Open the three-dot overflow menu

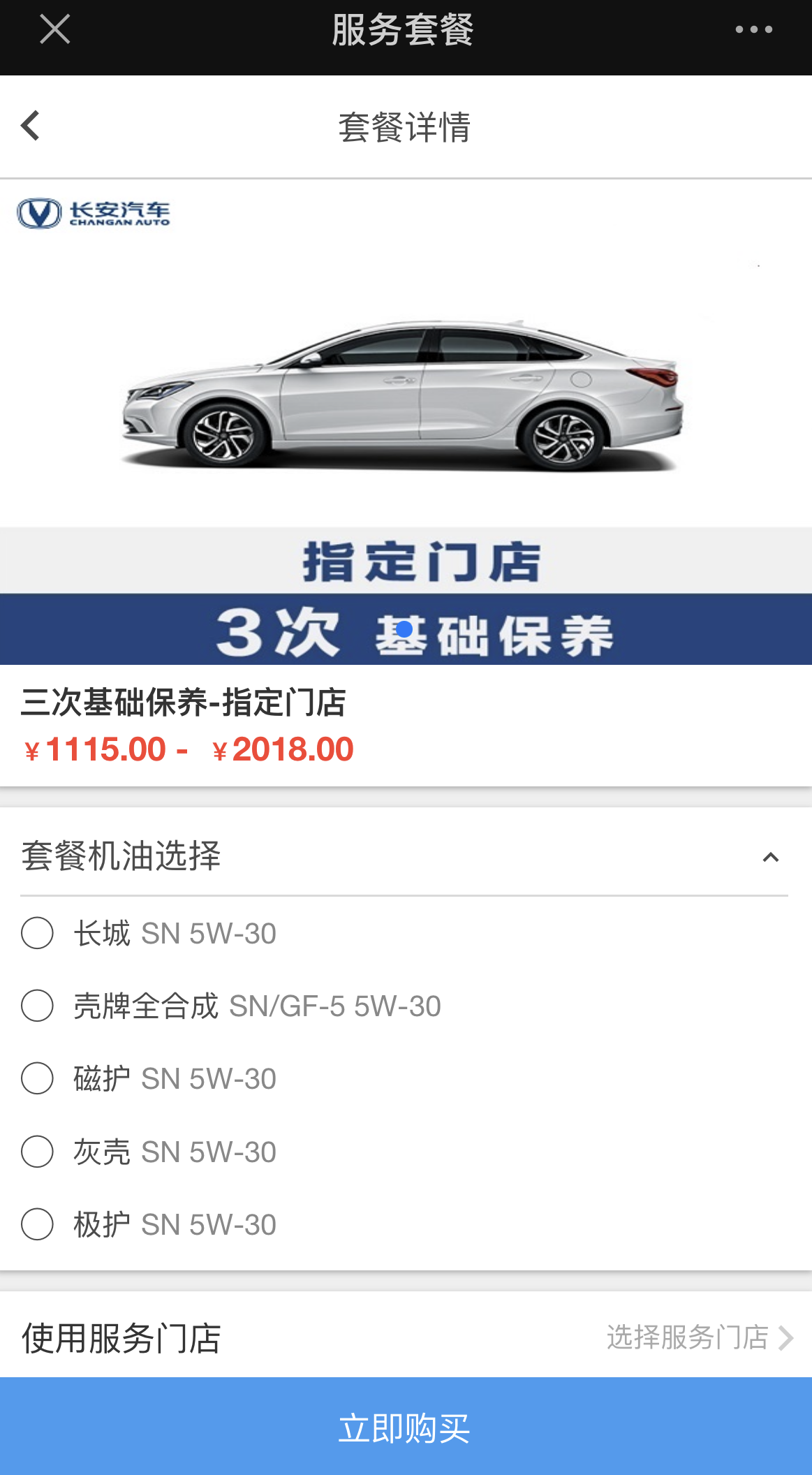[753, 30]
